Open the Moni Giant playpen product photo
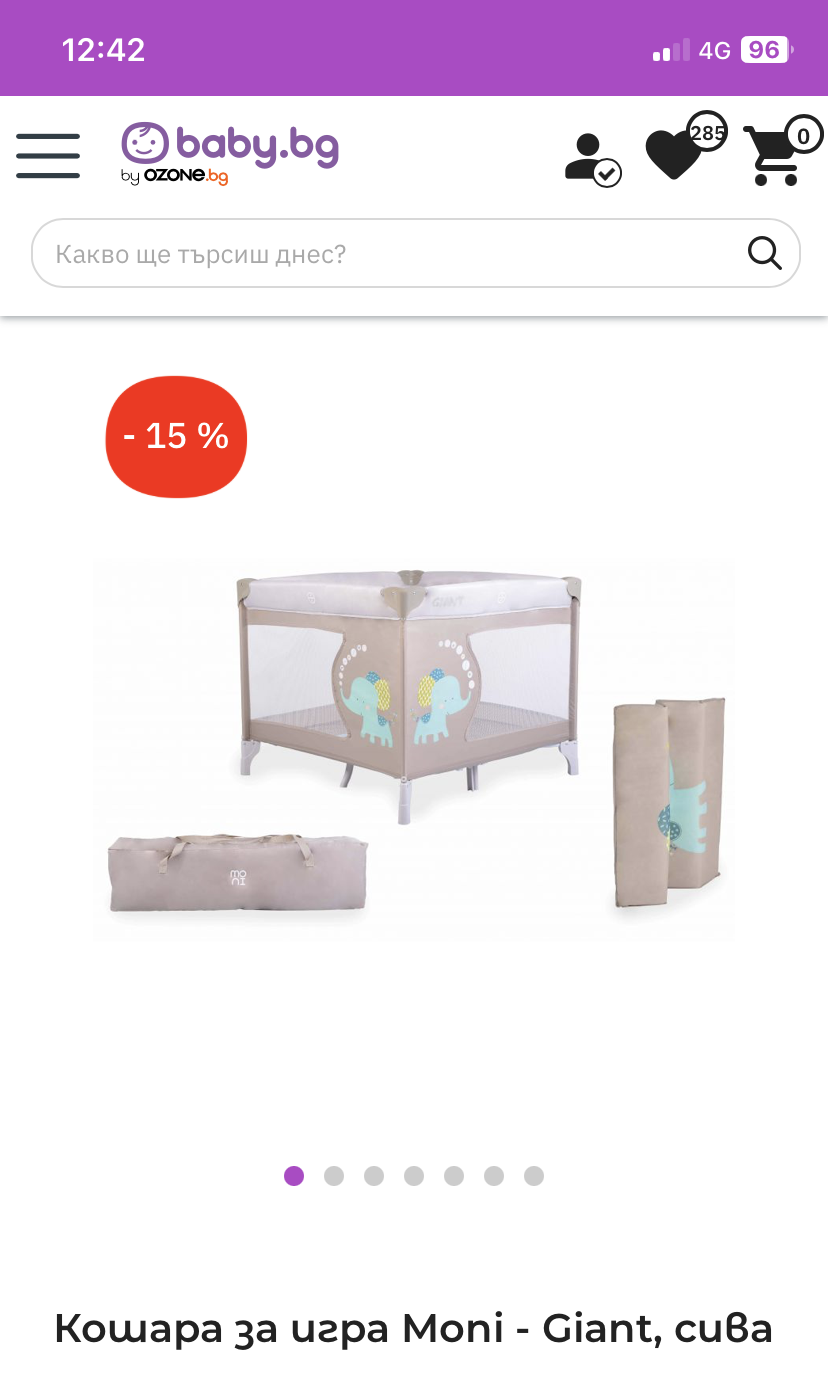The width and height of the screenshot is (828, 1377). point(414,750)
